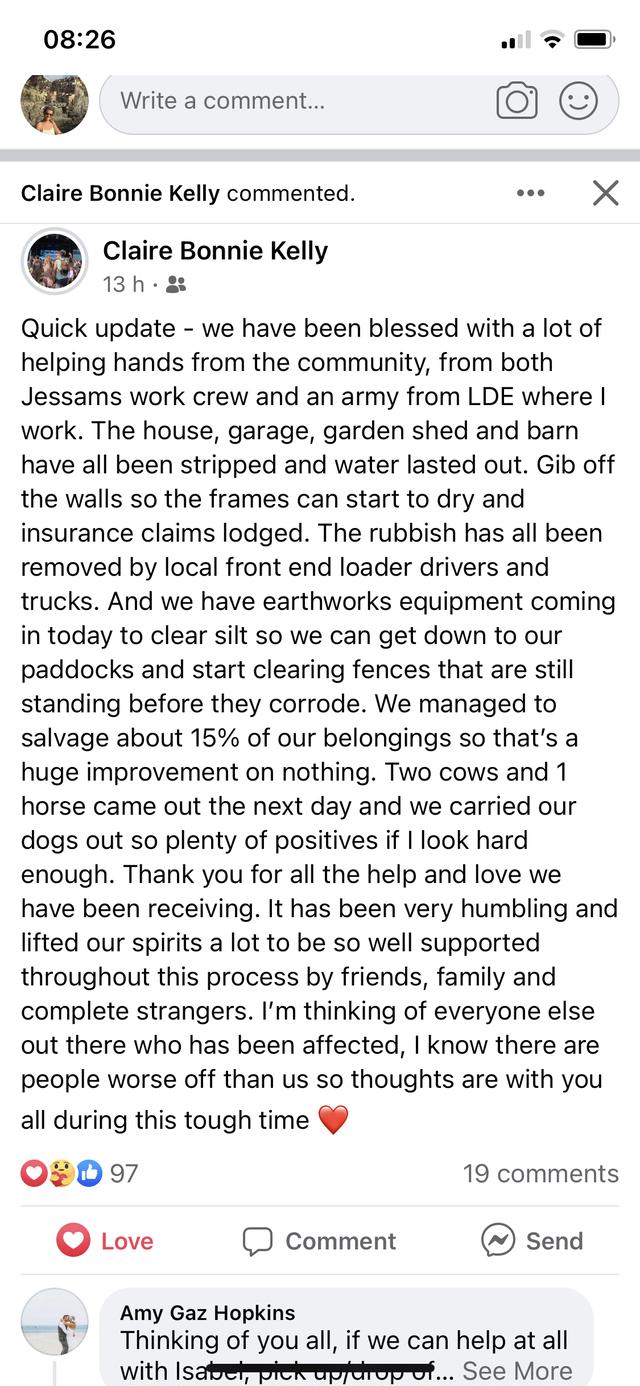Open the camera icon in comment box

click(516, 101)
